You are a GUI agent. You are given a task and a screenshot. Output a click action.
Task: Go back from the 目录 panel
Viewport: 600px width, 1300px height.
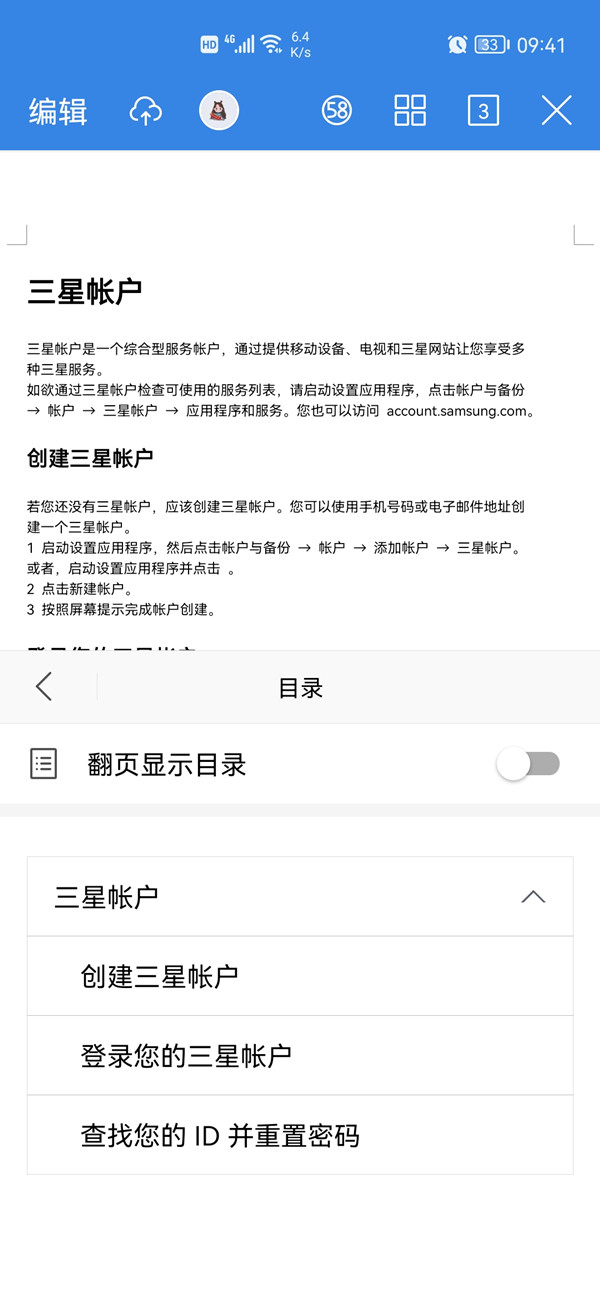click(x=44, y=687)
